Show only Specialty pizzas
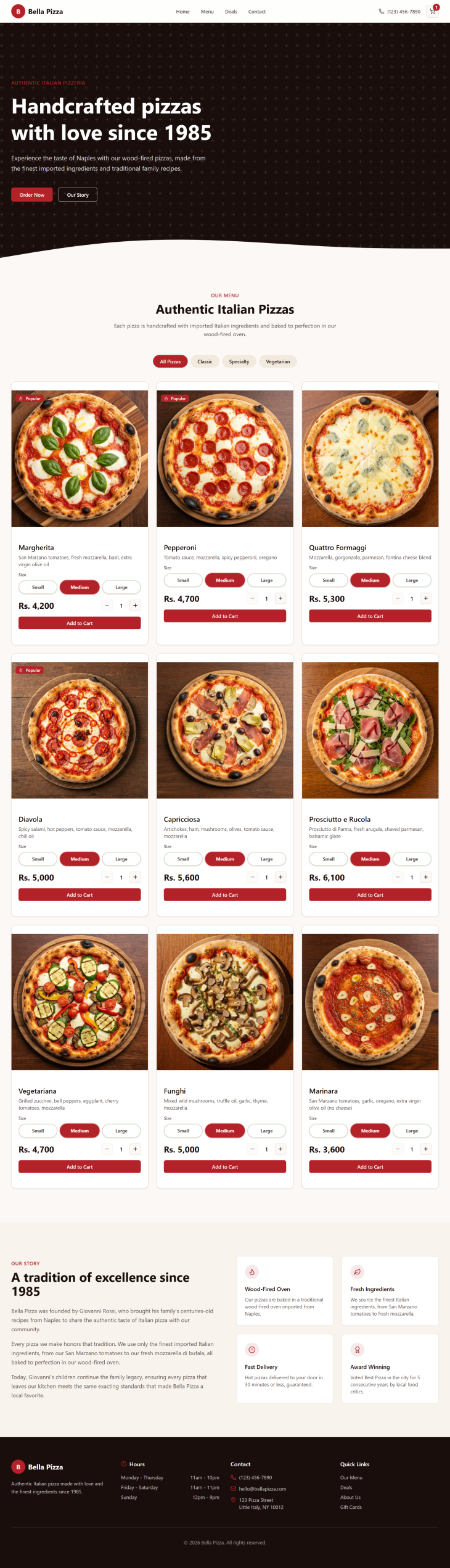The image size is (450, 1568). point(239,361)
